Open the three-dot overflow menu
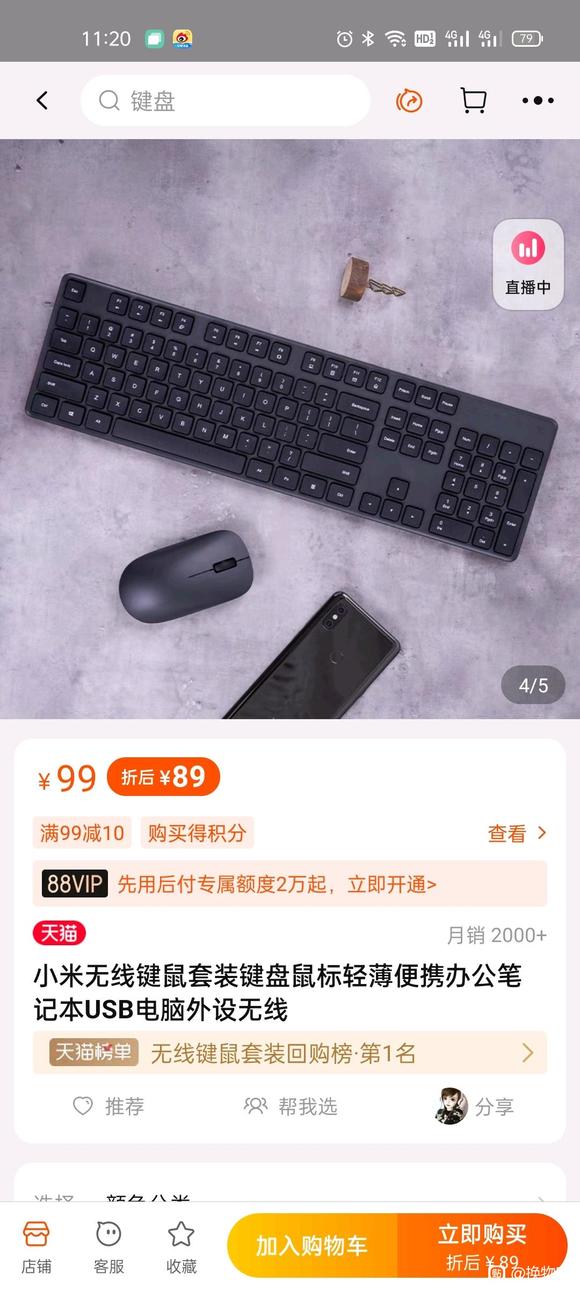 coord(538,100)
